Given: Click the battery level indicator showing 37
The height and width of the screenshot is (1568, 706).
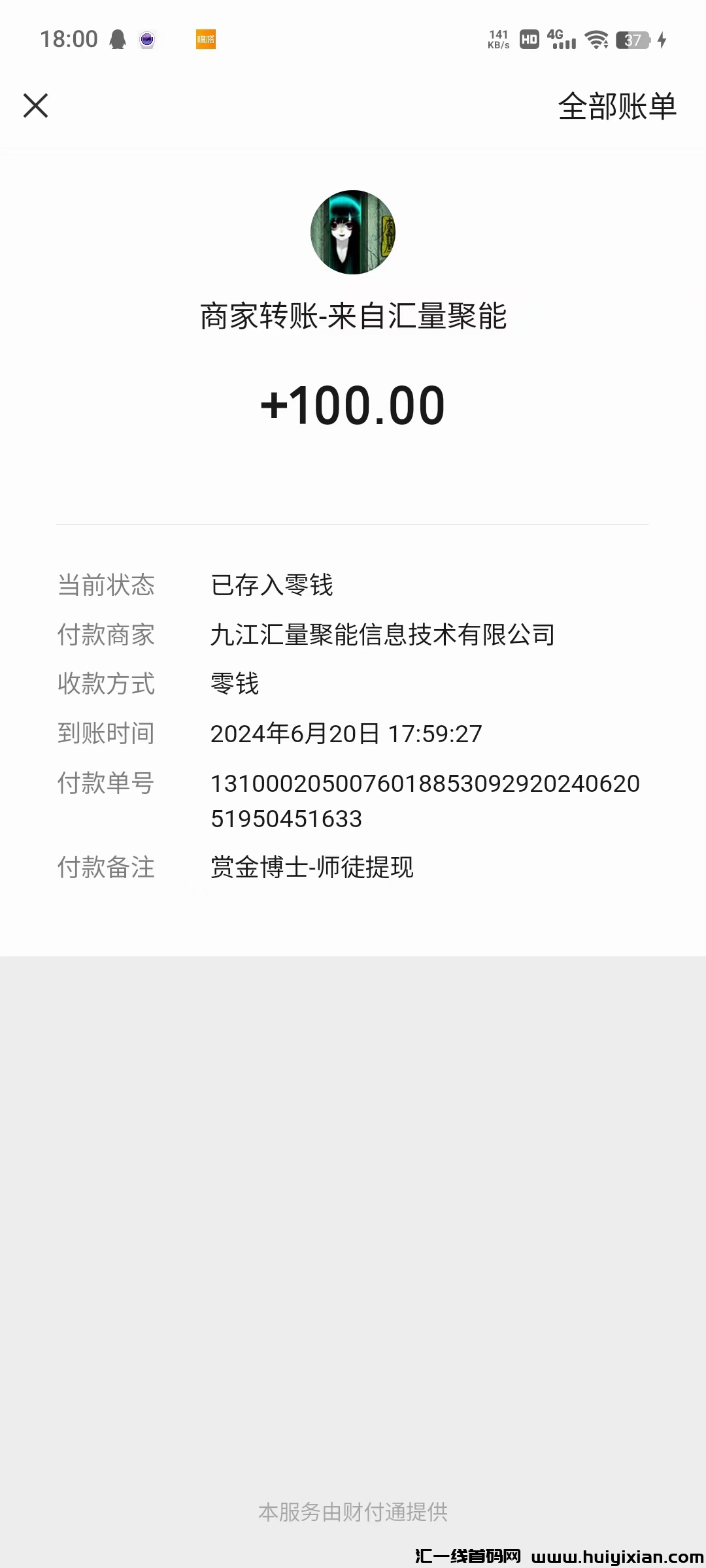Looking at the screenshot, I should [631, 40].
